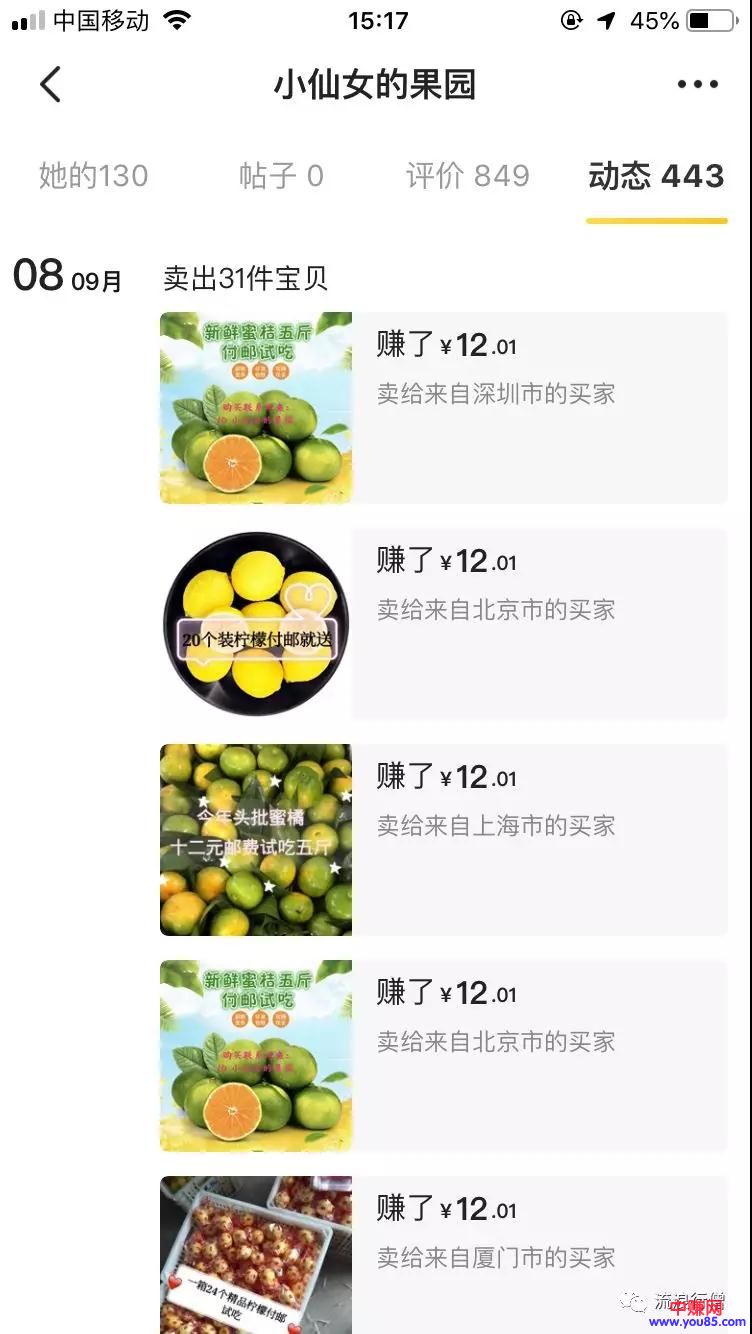Image resolution: width=752 pixels, height=1334 pixels.
Task: Select the 动态 443 tab
Action: tap(656, 176)
